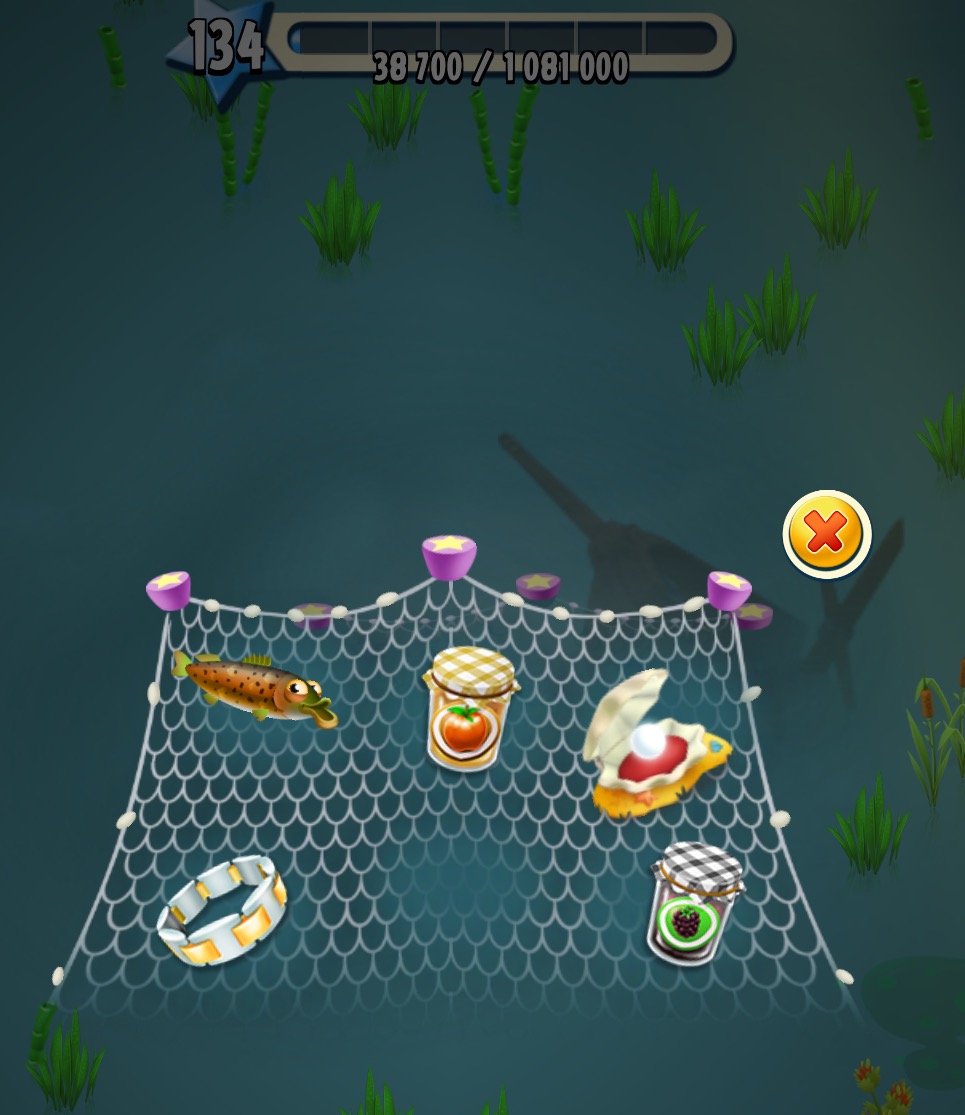The height and width of the screenshot is (1115, 965).
Task: Select the blackberry jam jar
Action: click(x=694, y=903)
